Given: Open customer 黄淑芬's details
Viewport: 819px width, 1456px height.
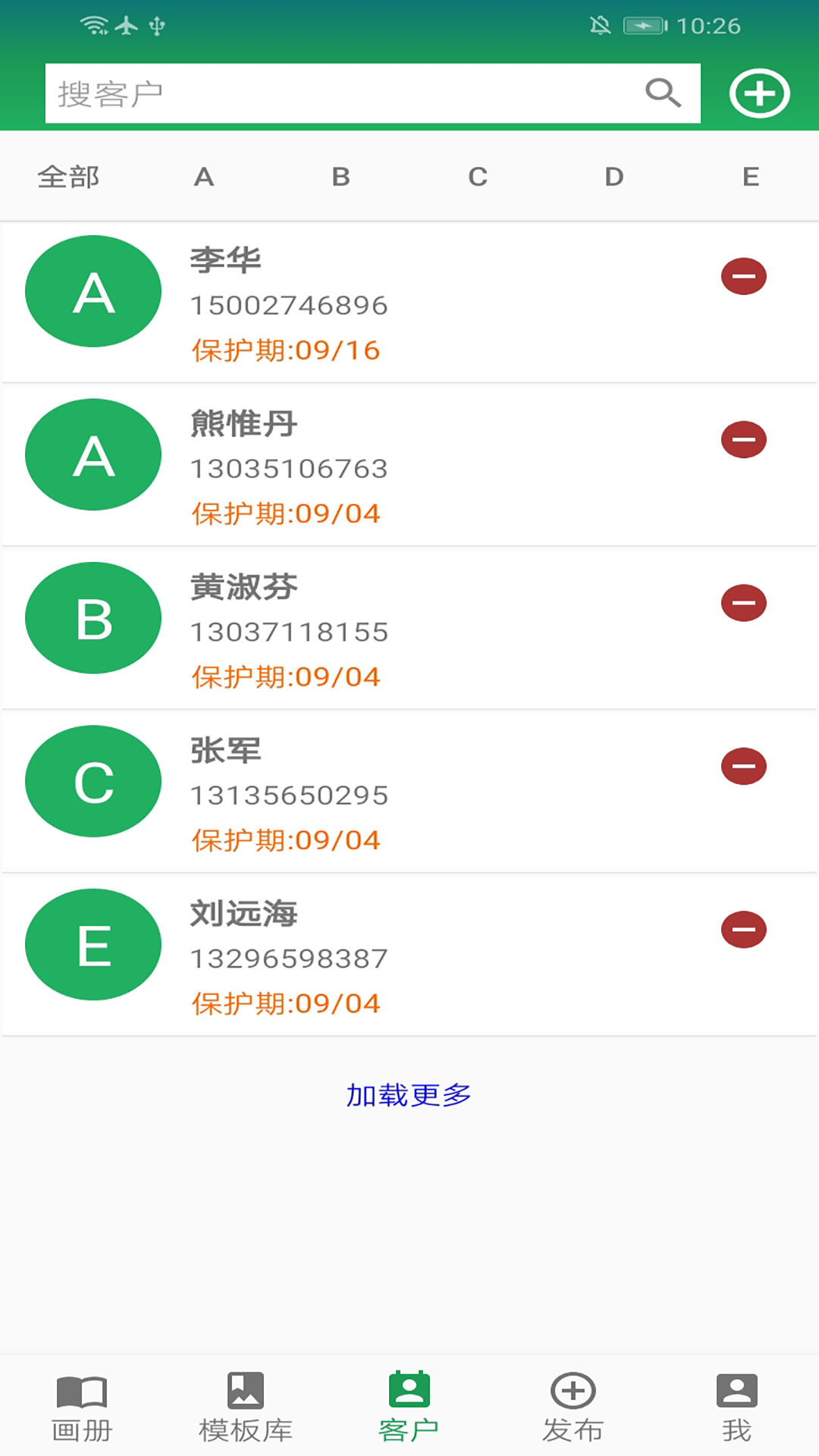Looking at the screenshot, I should click(x=409, y=629).
